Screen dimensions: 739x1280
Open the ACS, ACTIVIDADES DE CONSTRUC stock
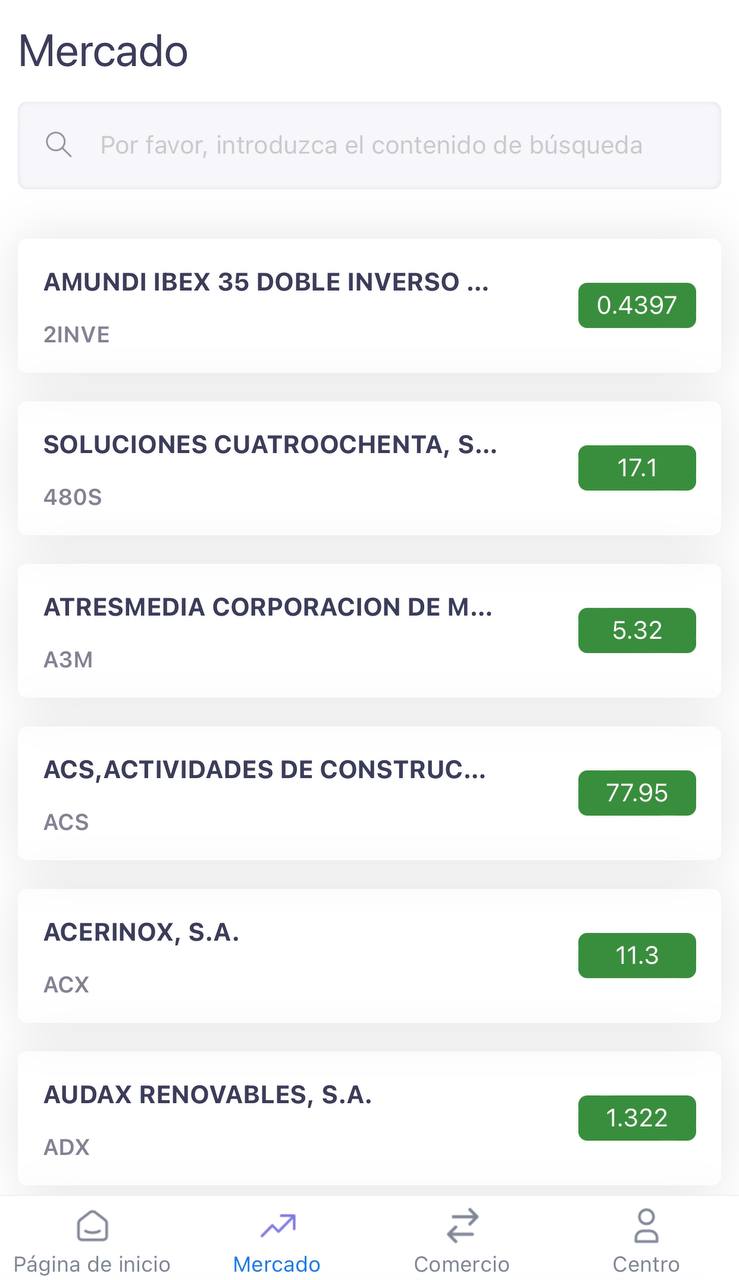point(368,793)
